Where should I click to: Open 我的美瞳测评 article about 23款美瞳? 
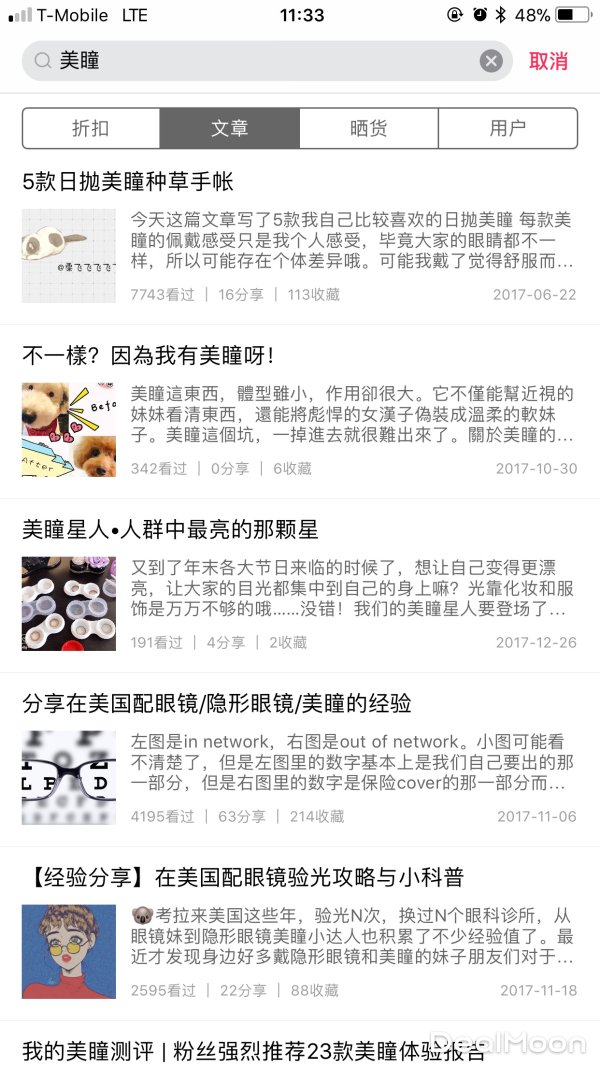(x=254, y=1050)
